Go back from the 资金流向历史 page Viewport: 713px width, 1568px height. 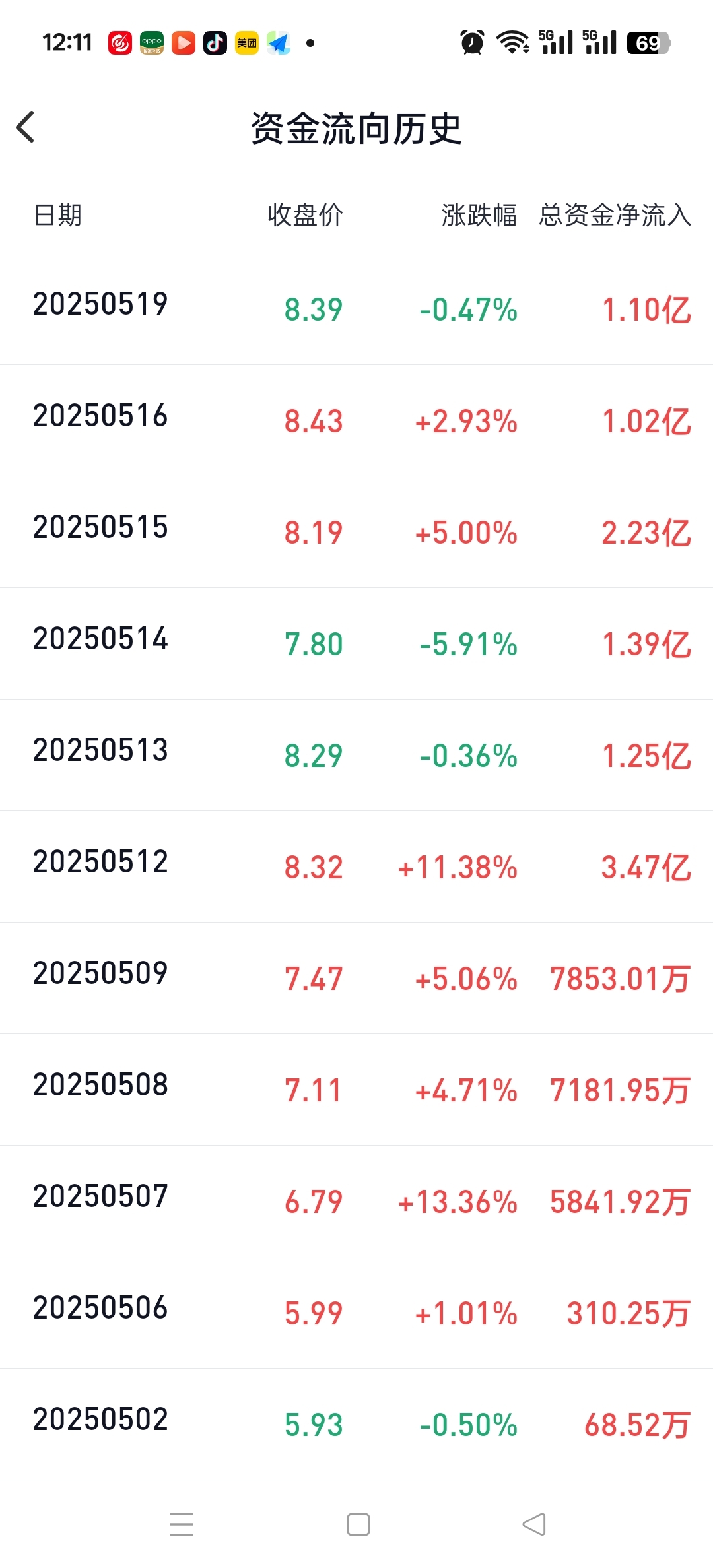tap(25, 127)
